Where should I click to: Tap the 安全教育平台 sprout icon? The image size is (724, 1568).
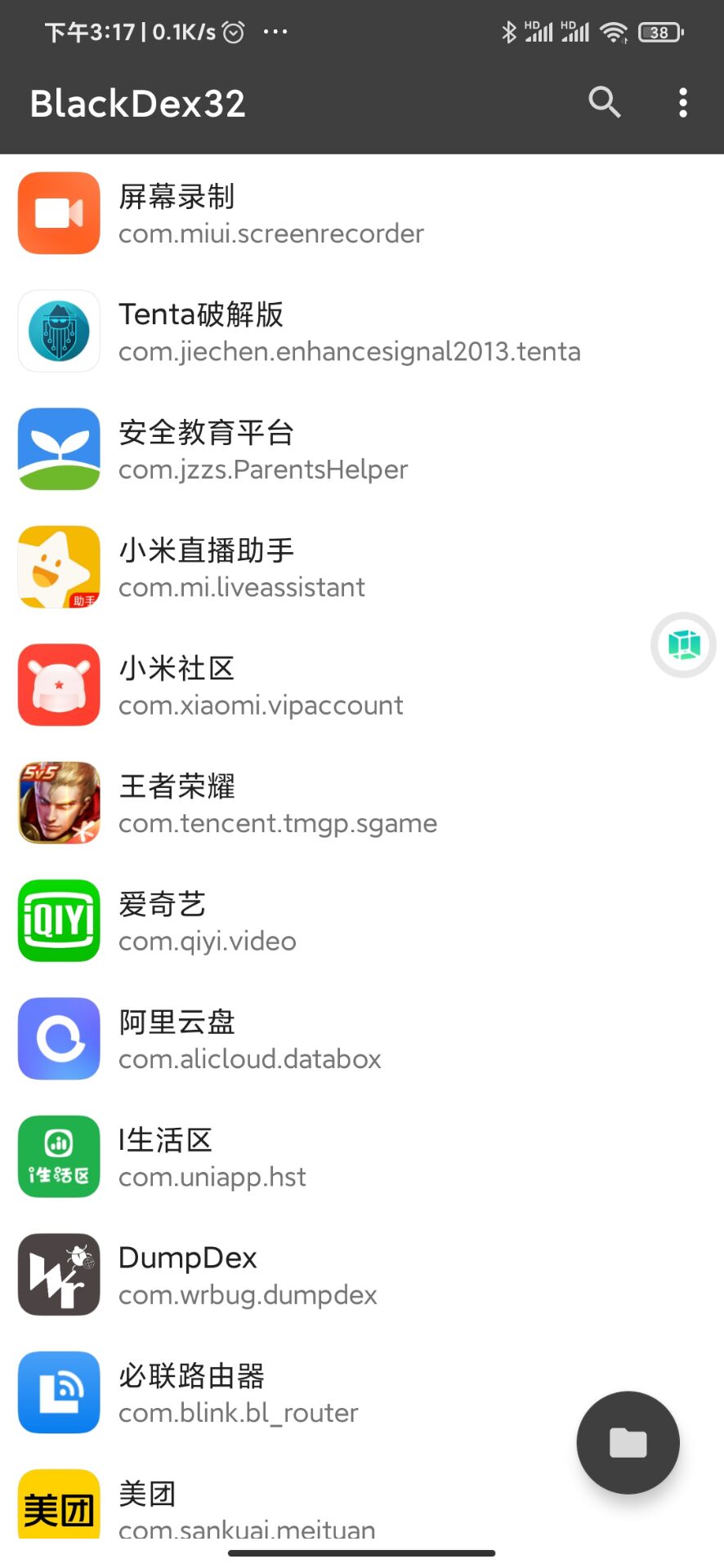pos(58,449)
